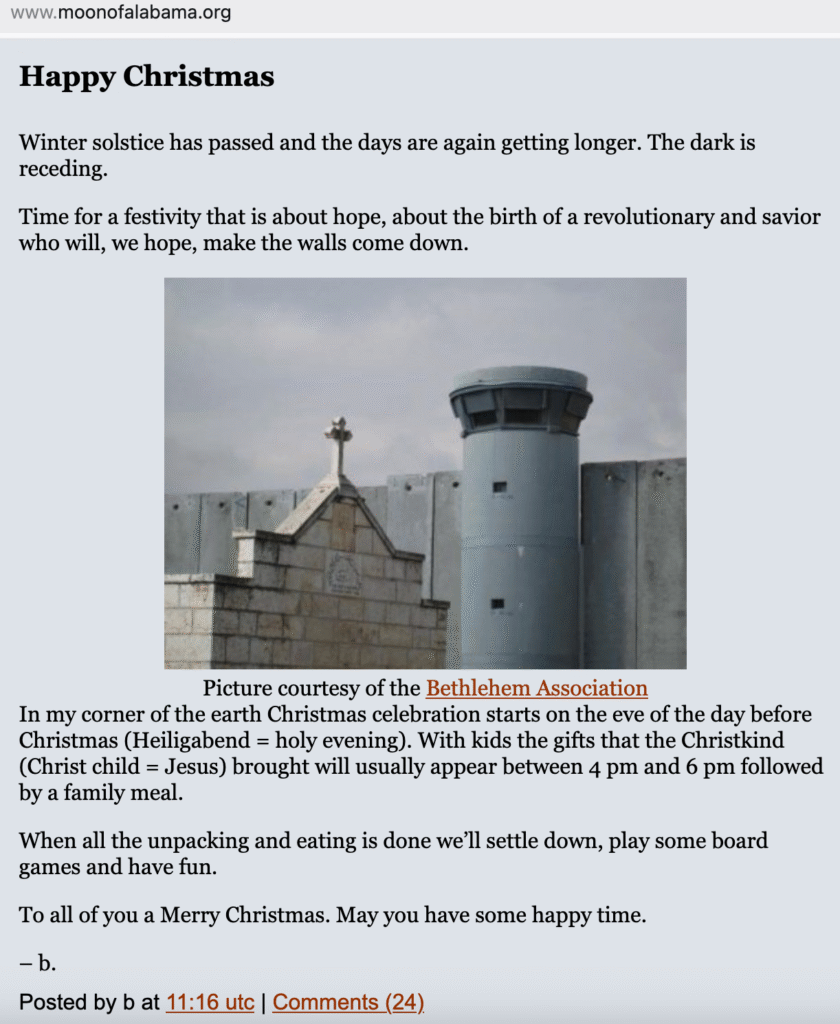View the Comments (24) section
The width and height of the screenshot is (840, 1024).
point(348,1002)
